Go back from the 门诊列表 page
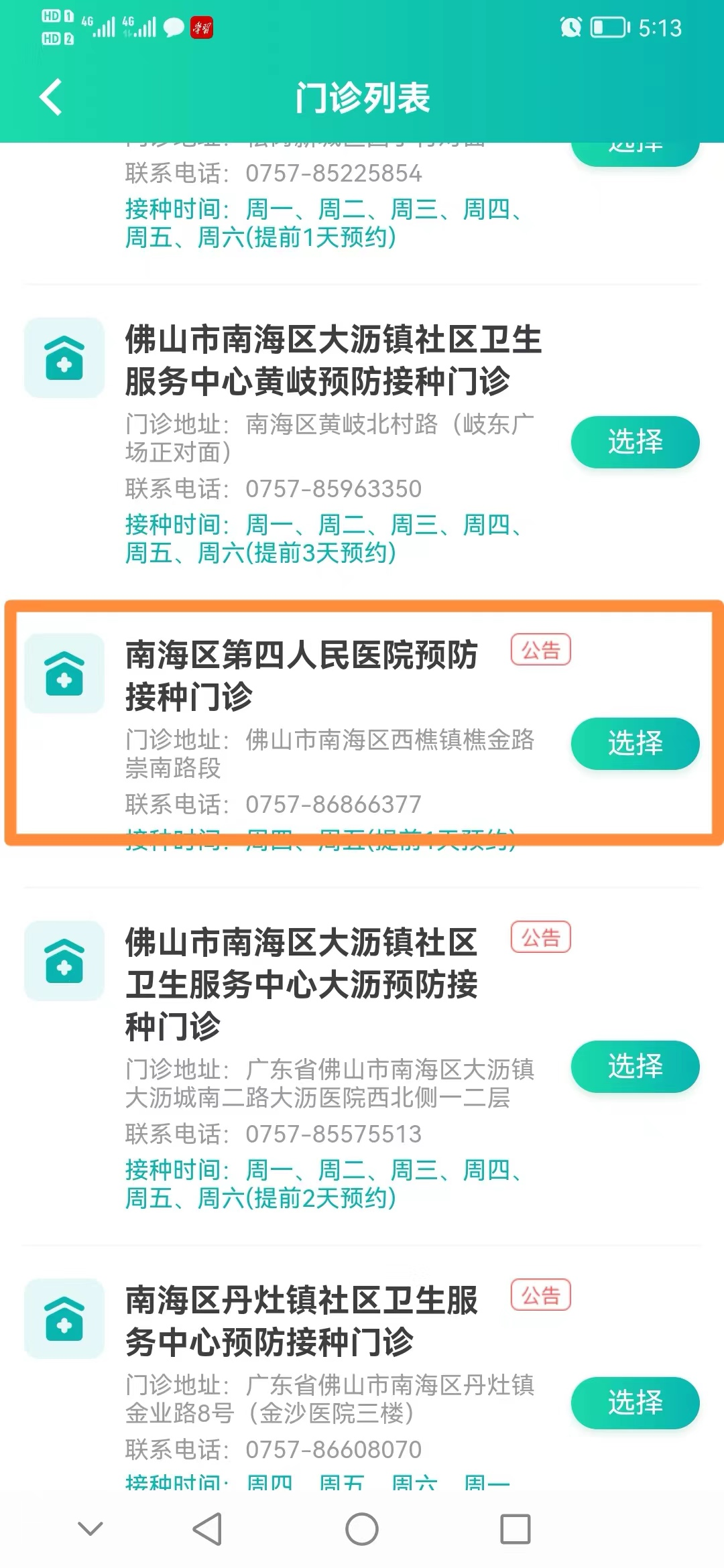The width and height of the screenshot is (724, 1568). (51, 97)
